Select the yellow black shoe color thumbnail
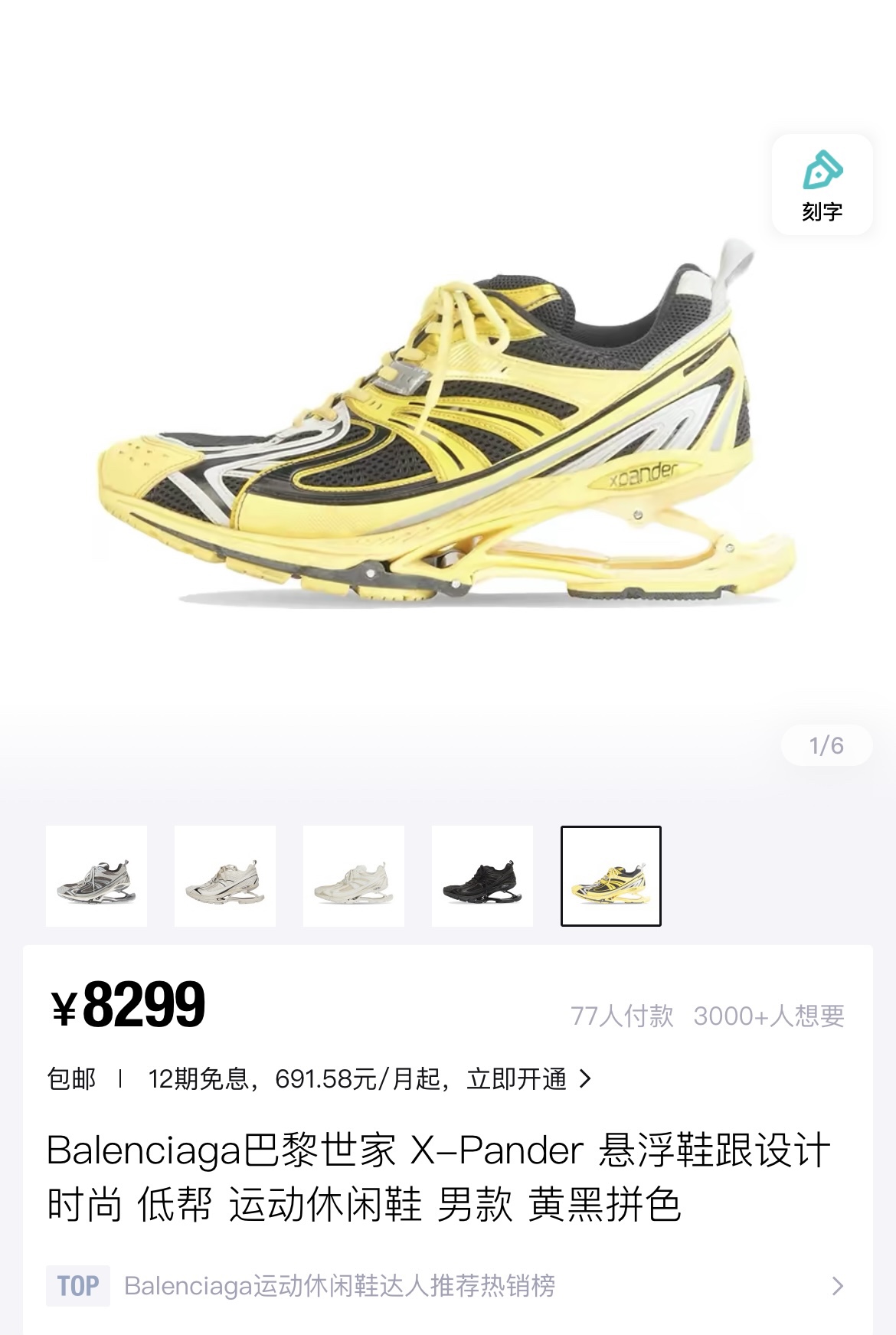The width and height of the screenshot is (896, 1335). point(611,875)
